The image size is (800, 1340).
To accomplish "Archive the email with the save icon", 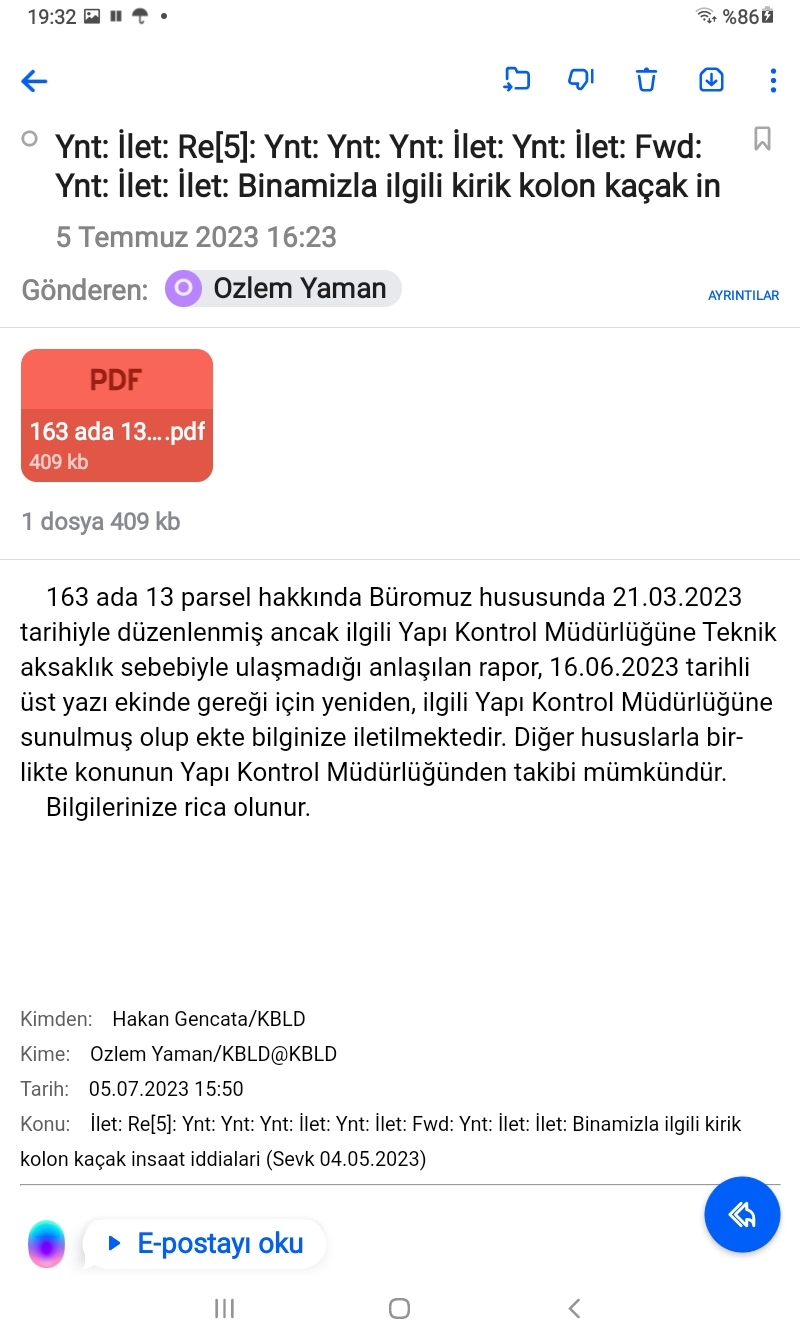I will click(x=711, y=80).
